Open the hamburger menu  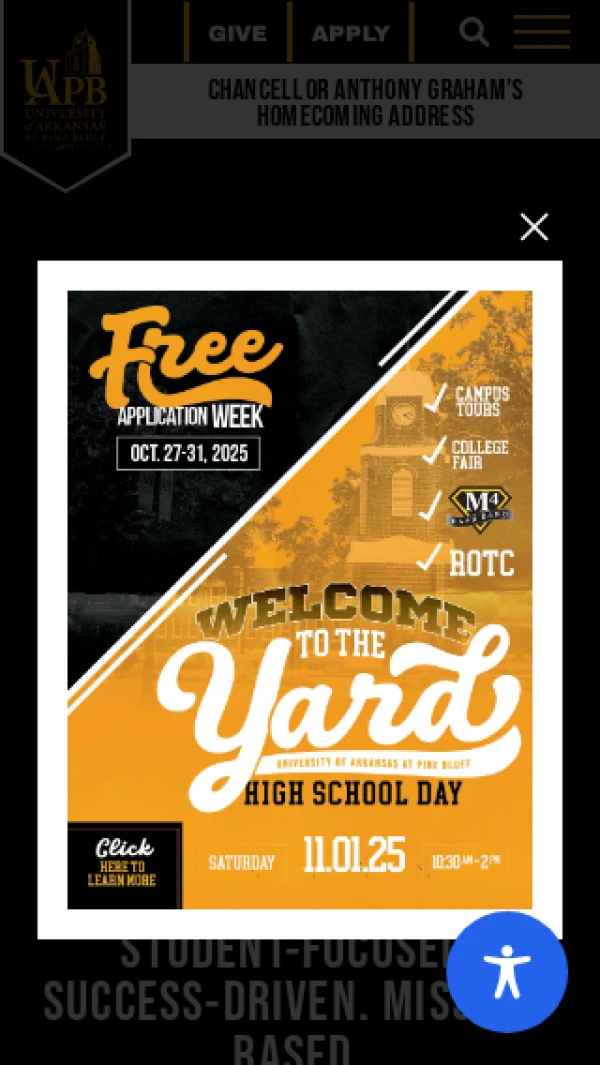point(542,32)
